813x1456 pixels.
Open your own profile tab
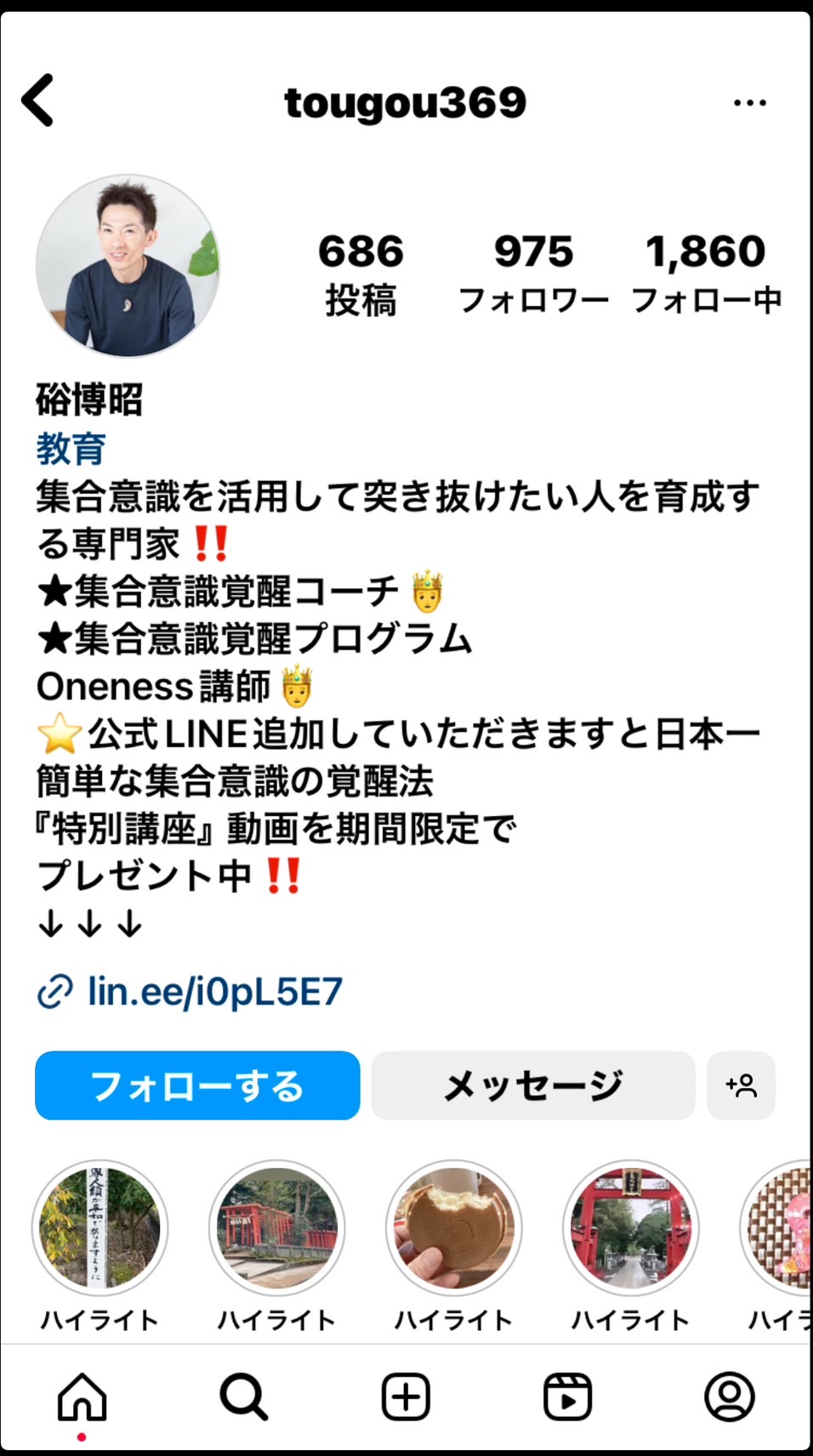coord(730,1397)
